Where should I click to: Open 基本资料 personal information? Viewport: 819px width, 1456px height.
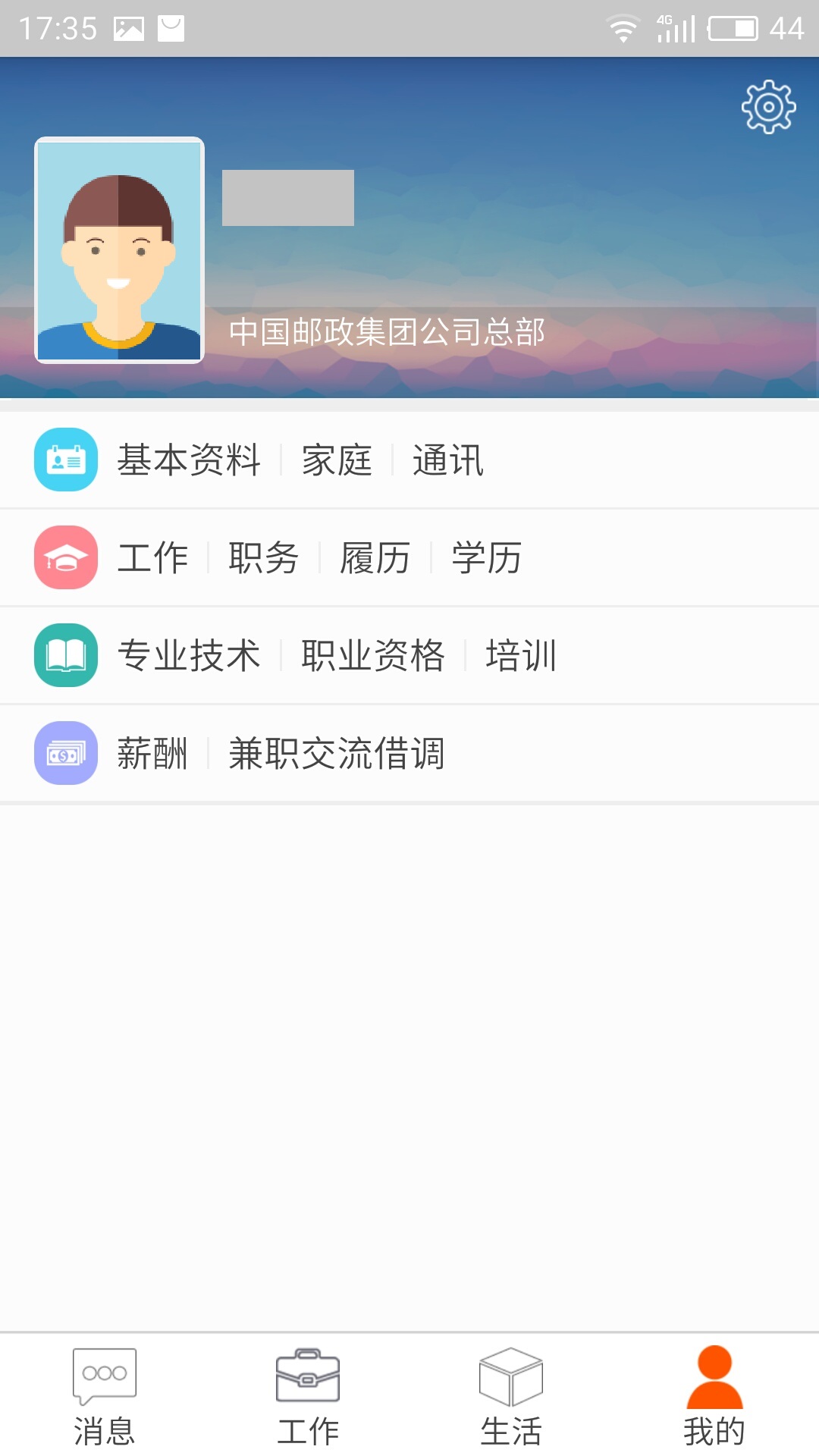click(x=190, y=459)
